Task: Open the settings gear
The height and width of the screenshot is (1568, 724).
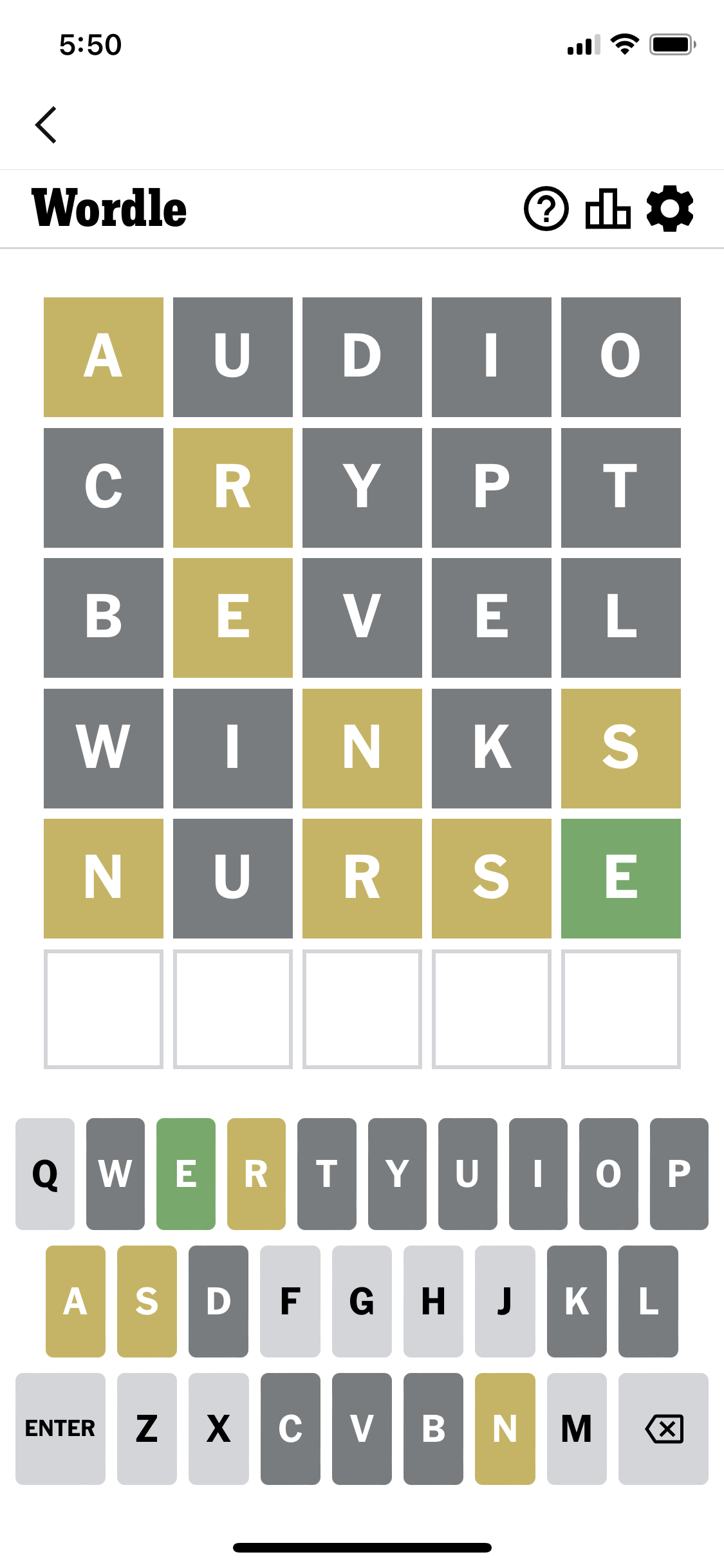Action: [670, 209]
